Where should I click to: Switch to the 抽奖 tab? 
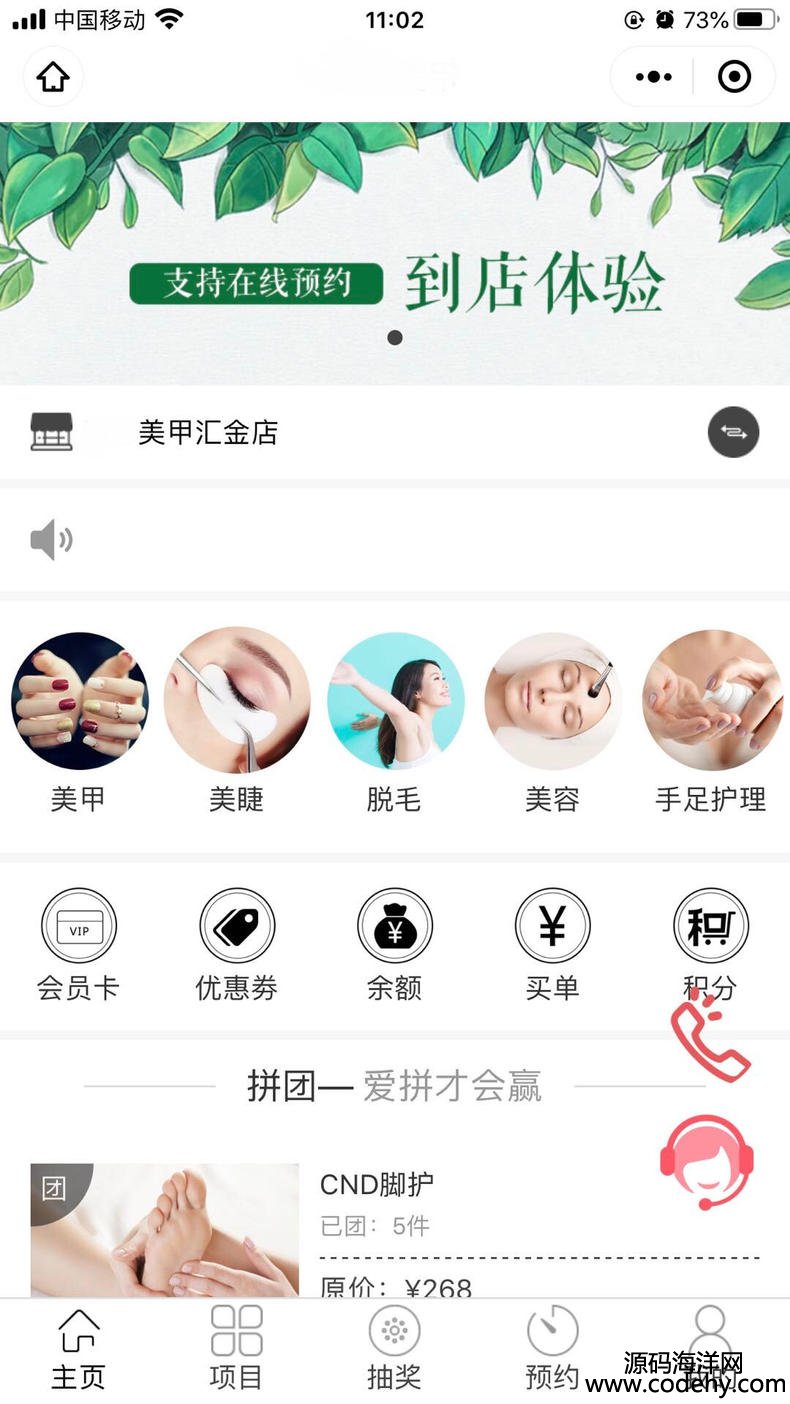(x=395, y=1348)
